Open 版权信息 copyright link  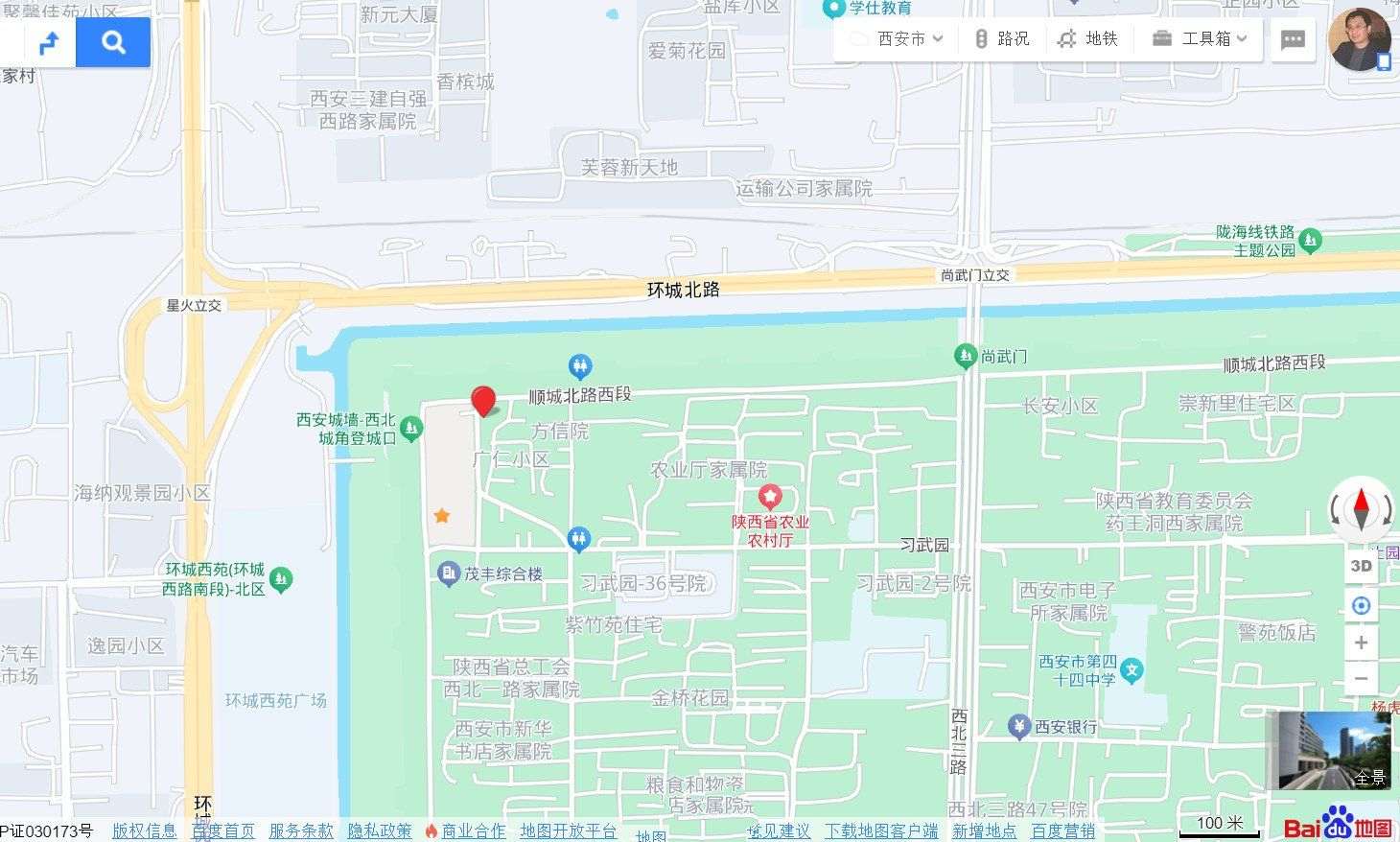[x=144, y=830]
